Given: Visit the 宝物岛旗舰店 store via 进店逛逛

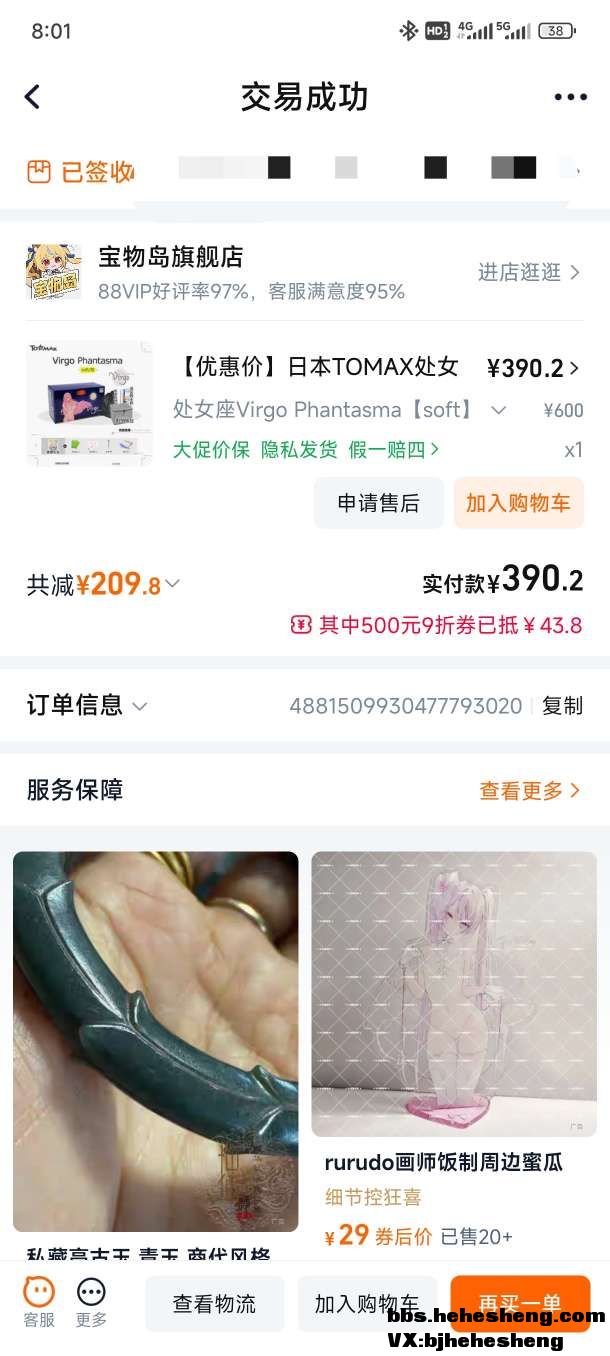Looking at the screenshot, I should [528, 272].
